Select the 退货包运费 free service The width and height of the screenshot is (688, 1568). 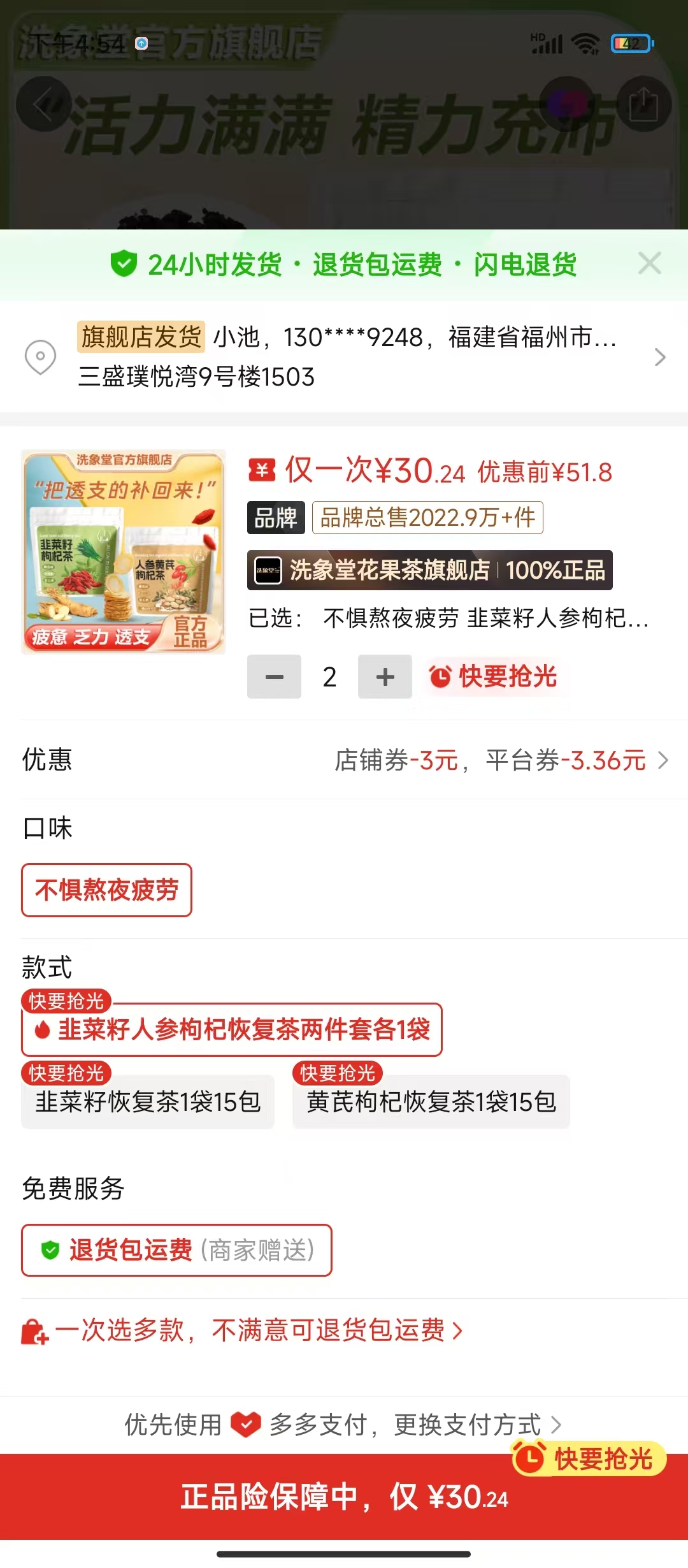(x=176, y=1250)
